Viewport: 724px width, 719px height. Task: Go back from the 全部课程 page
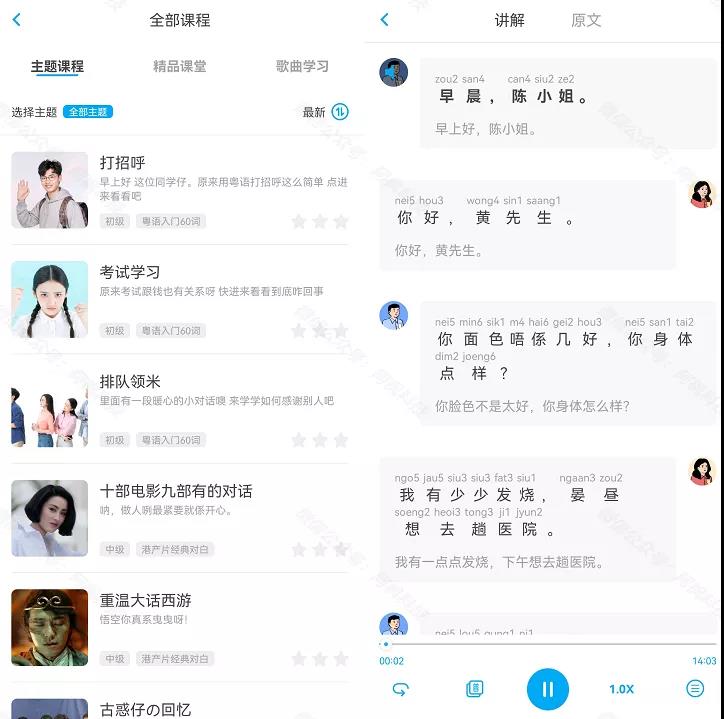(x=16, y=20)
